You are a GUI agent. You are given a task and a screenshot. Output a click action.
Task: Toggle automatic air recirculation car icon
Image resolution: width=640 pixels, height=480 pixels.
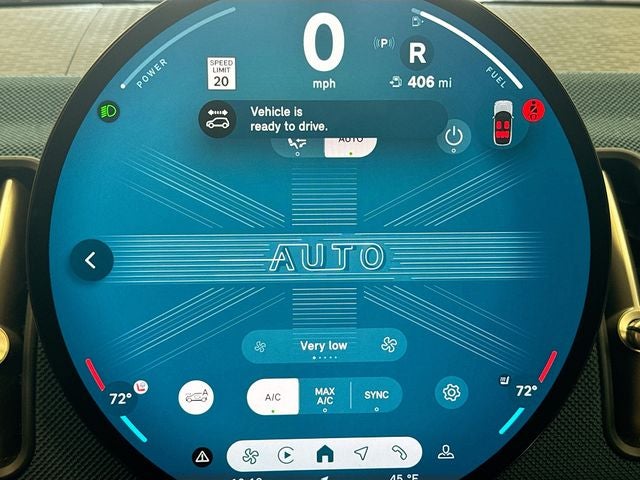(196, 396)
